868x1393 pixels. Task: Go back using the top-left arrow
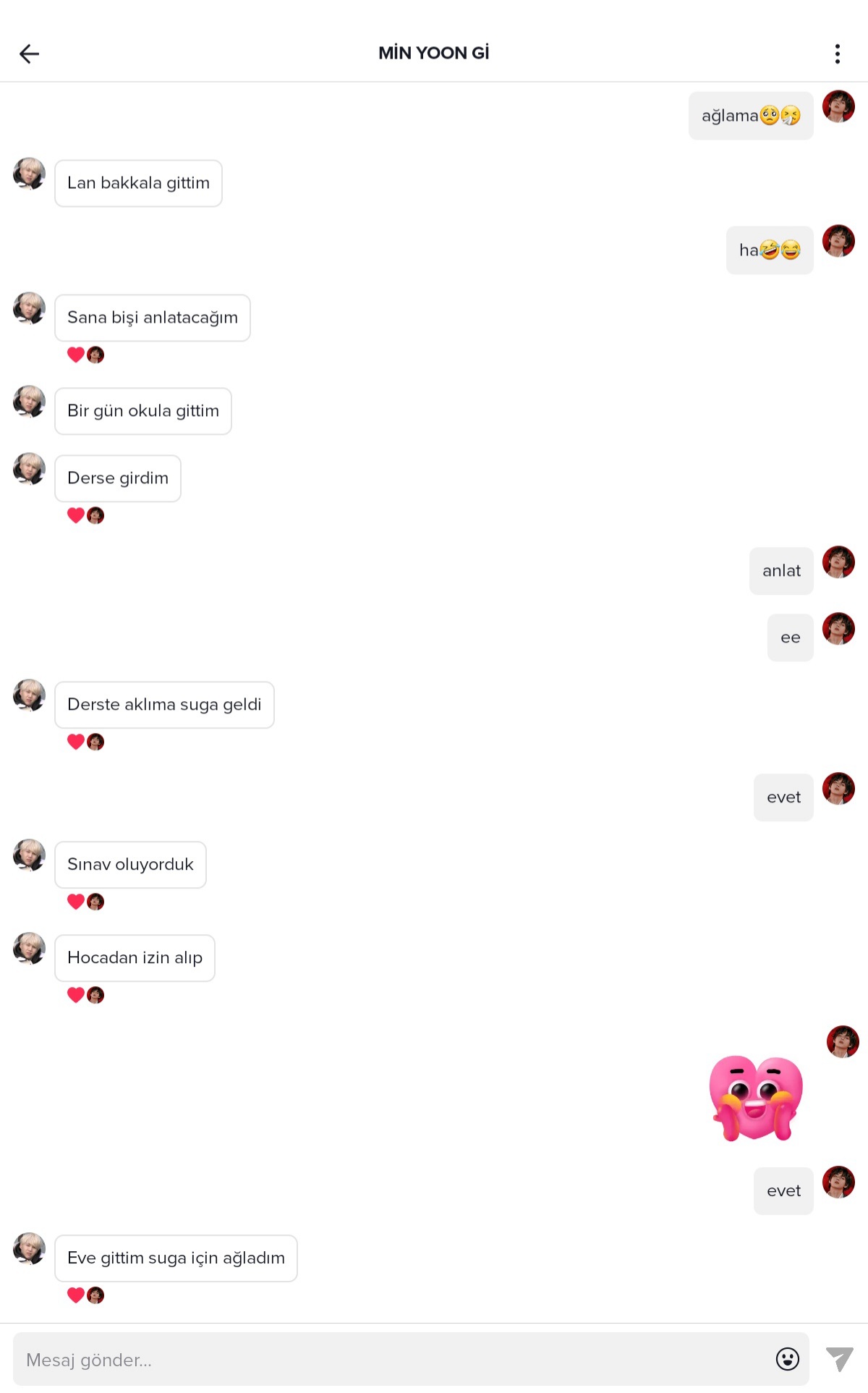point(29,54)
